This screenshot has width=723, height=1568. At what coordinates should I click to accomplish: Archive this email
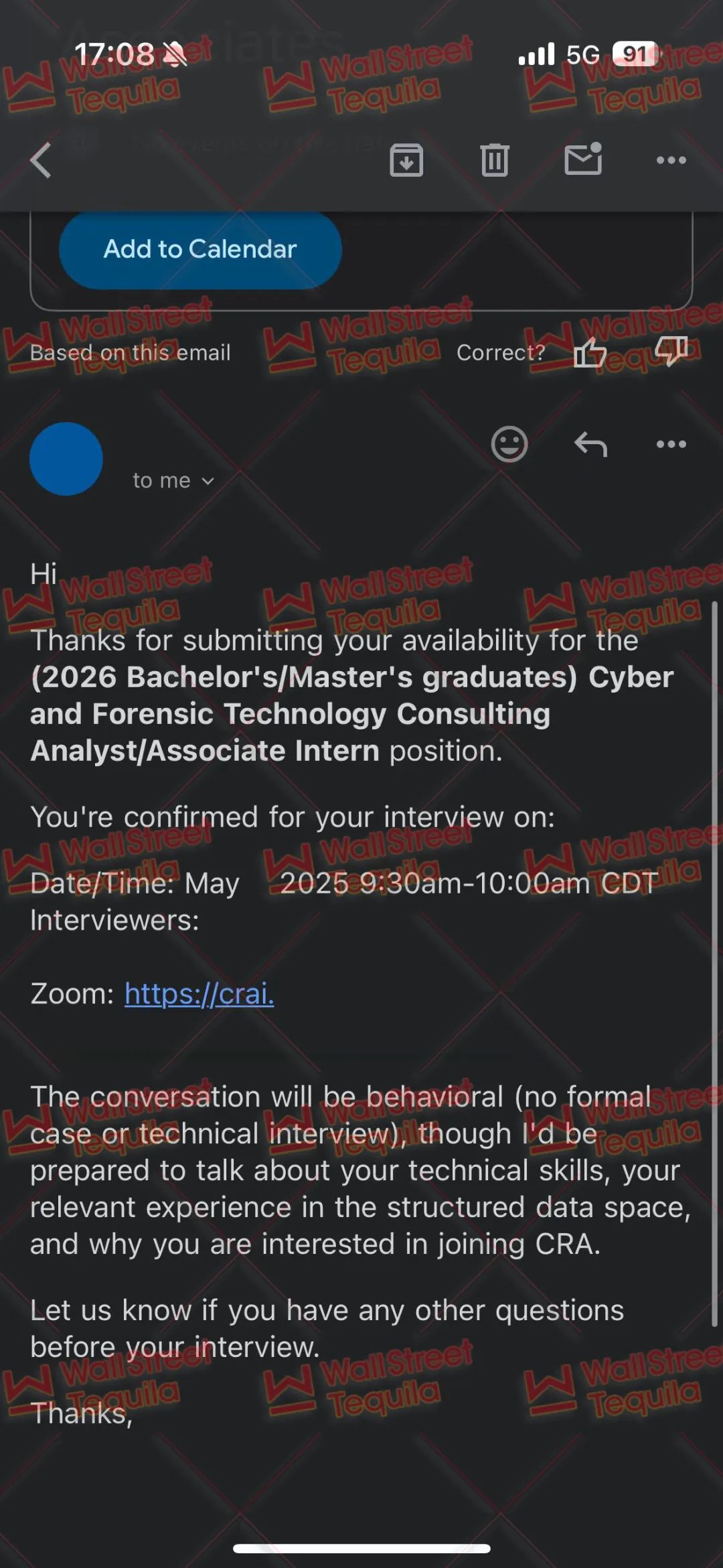pos(406,160)
